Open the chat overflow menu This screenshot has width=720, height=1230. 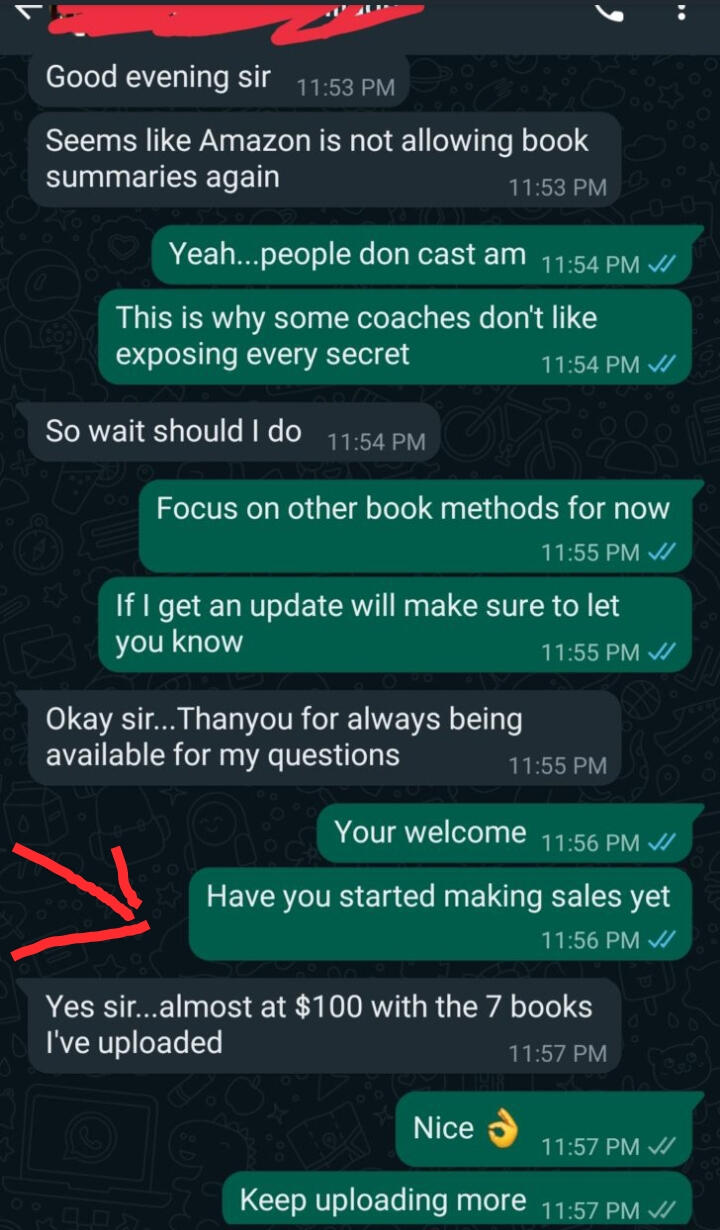click(x=683, y=10)
